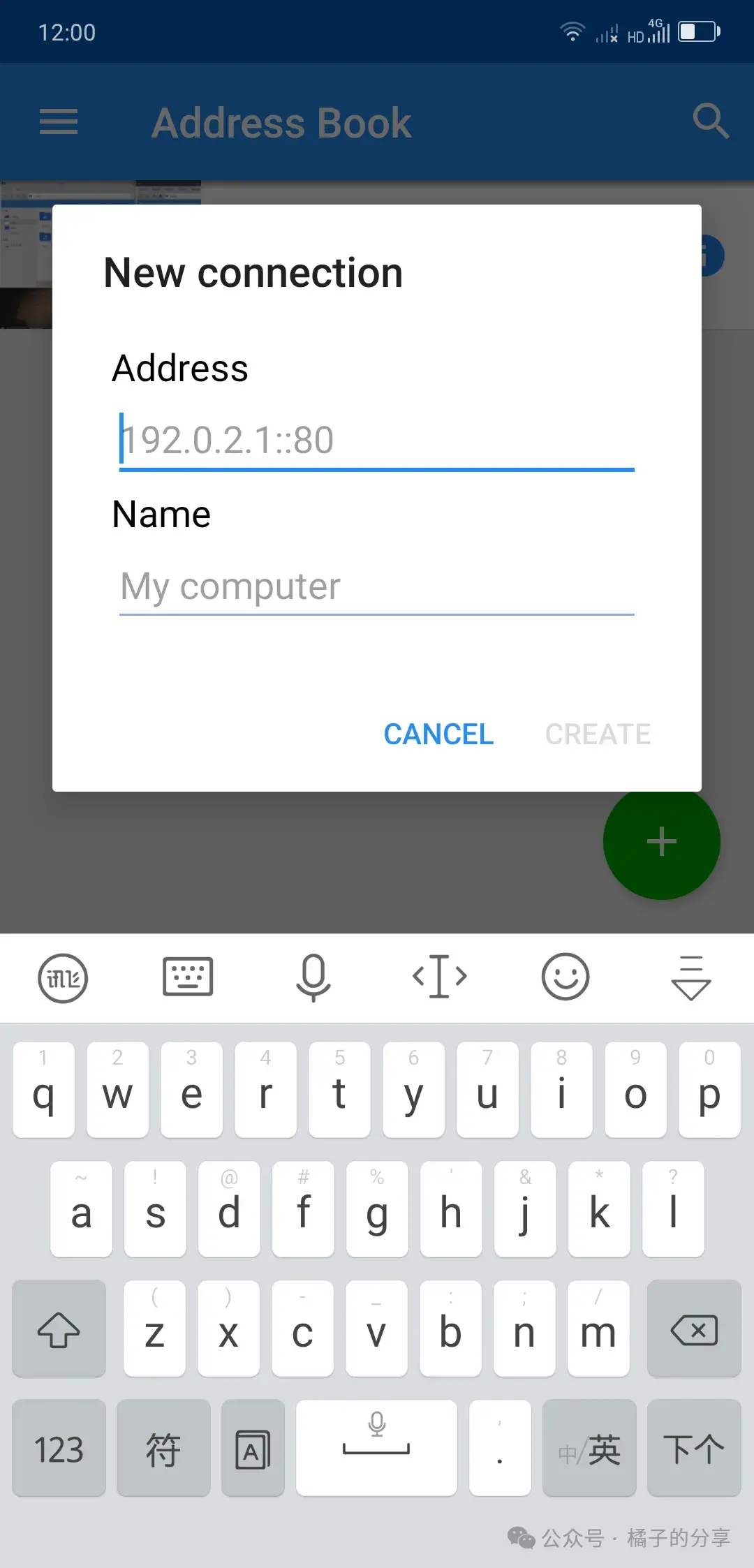754x1568 pixels.
Task: Switch keyboard to 123 number layout
Action: pyautogui.click(x=59, y=1447)
